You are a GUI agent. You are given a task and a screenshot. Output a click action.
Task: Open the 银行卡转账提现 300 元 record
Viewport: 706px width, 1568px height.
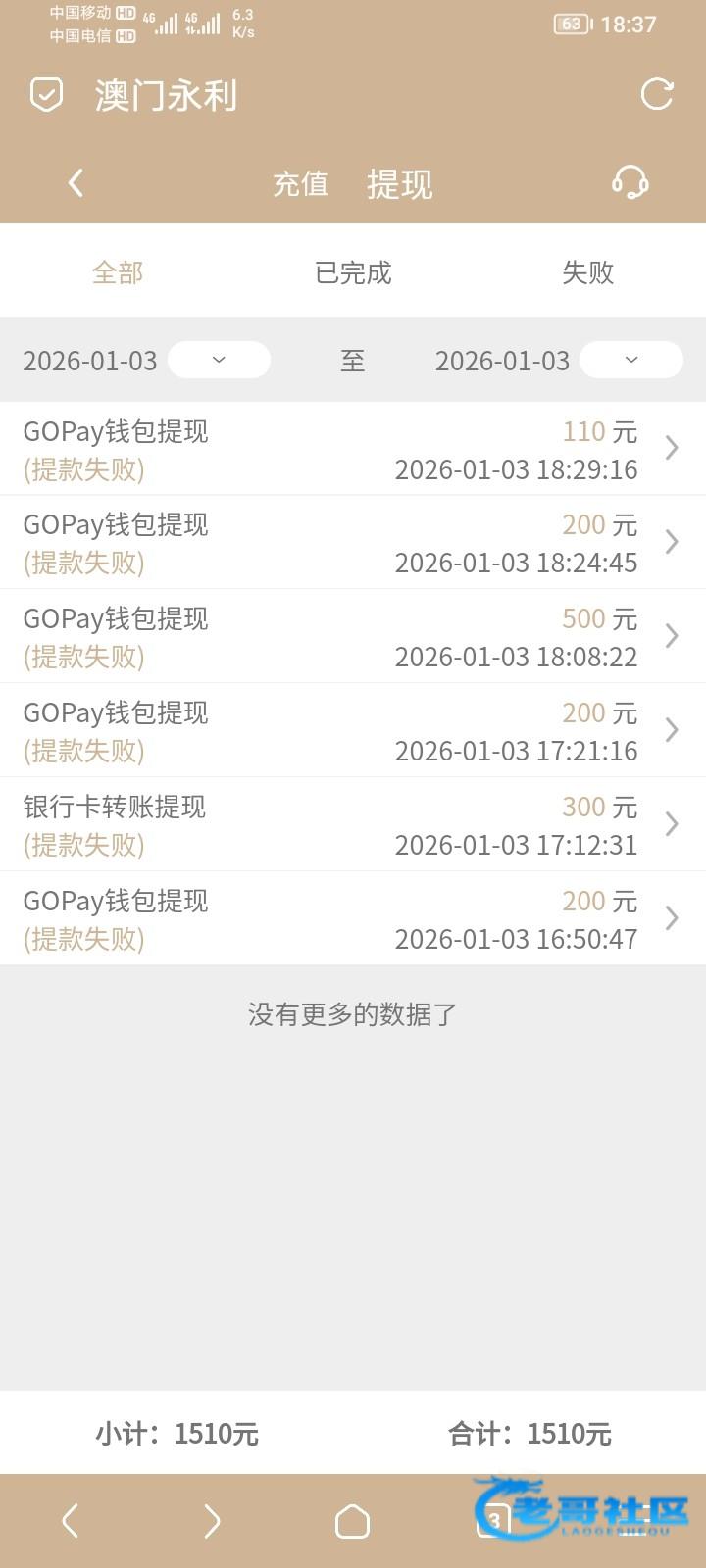pos(353,825)
